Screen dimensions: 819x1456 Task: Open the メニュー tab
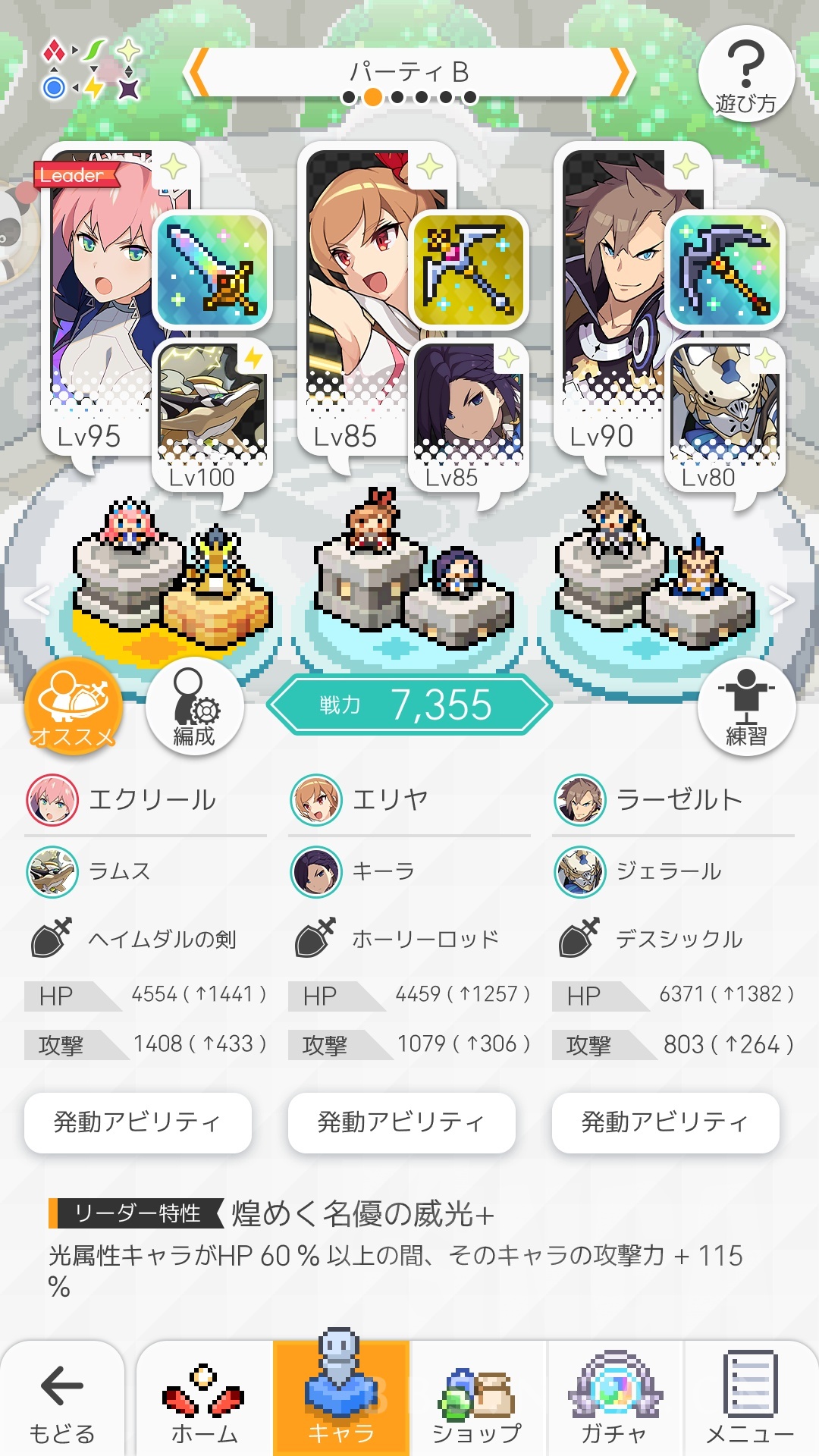pos(751,1399)
